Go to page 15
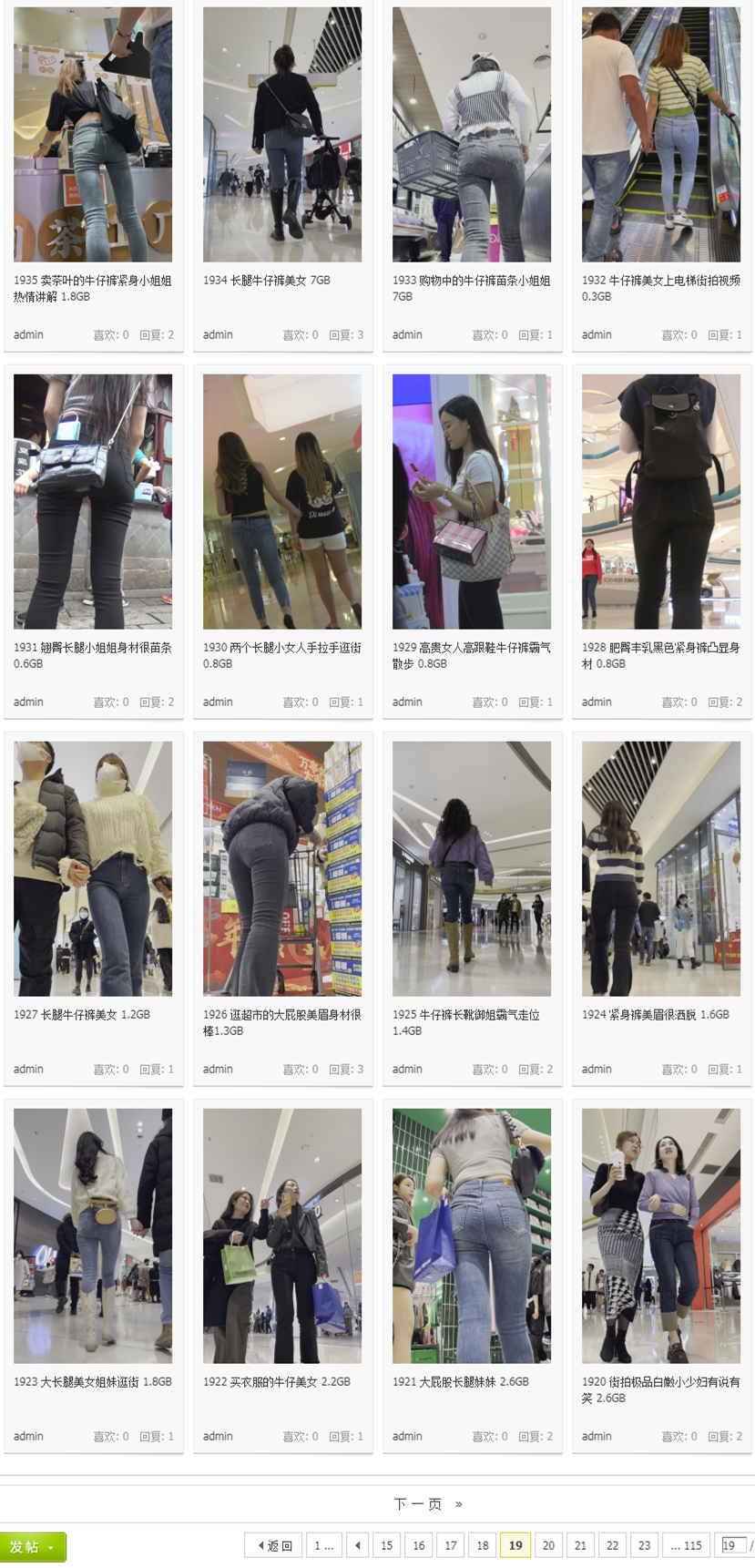The width and height of the screenshot is (755, 1568). pos(387,1545)
